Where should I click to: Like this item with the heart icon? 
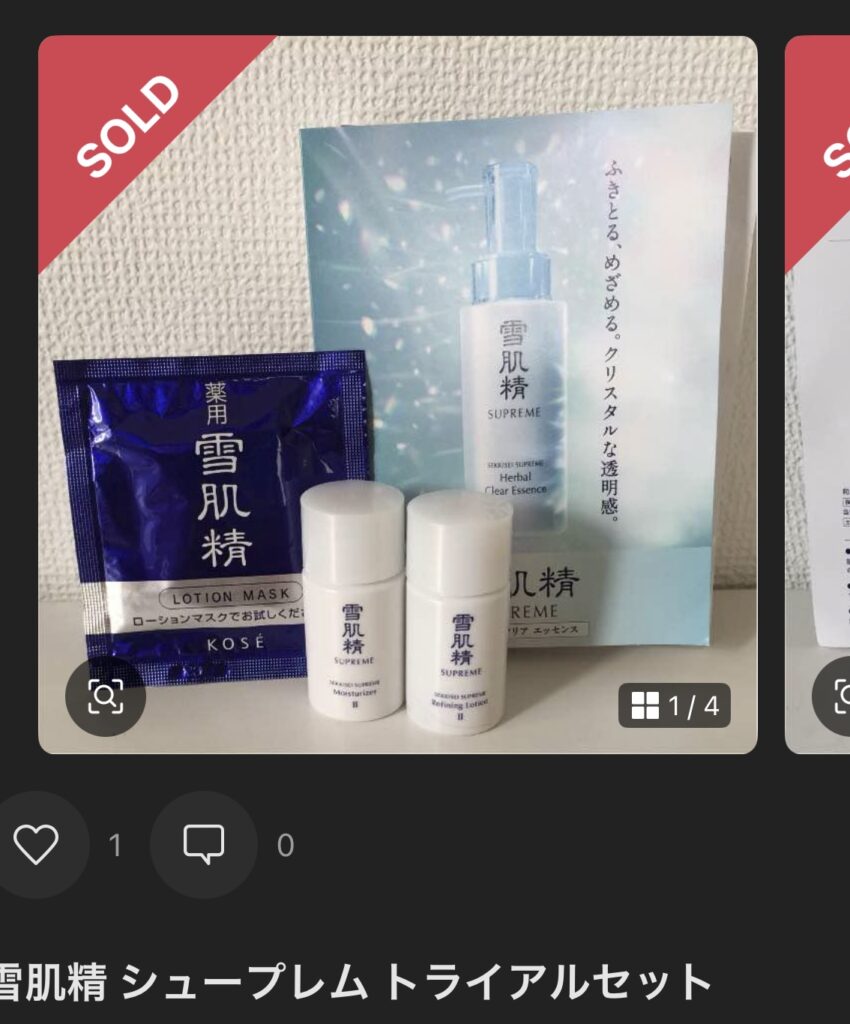36,845
